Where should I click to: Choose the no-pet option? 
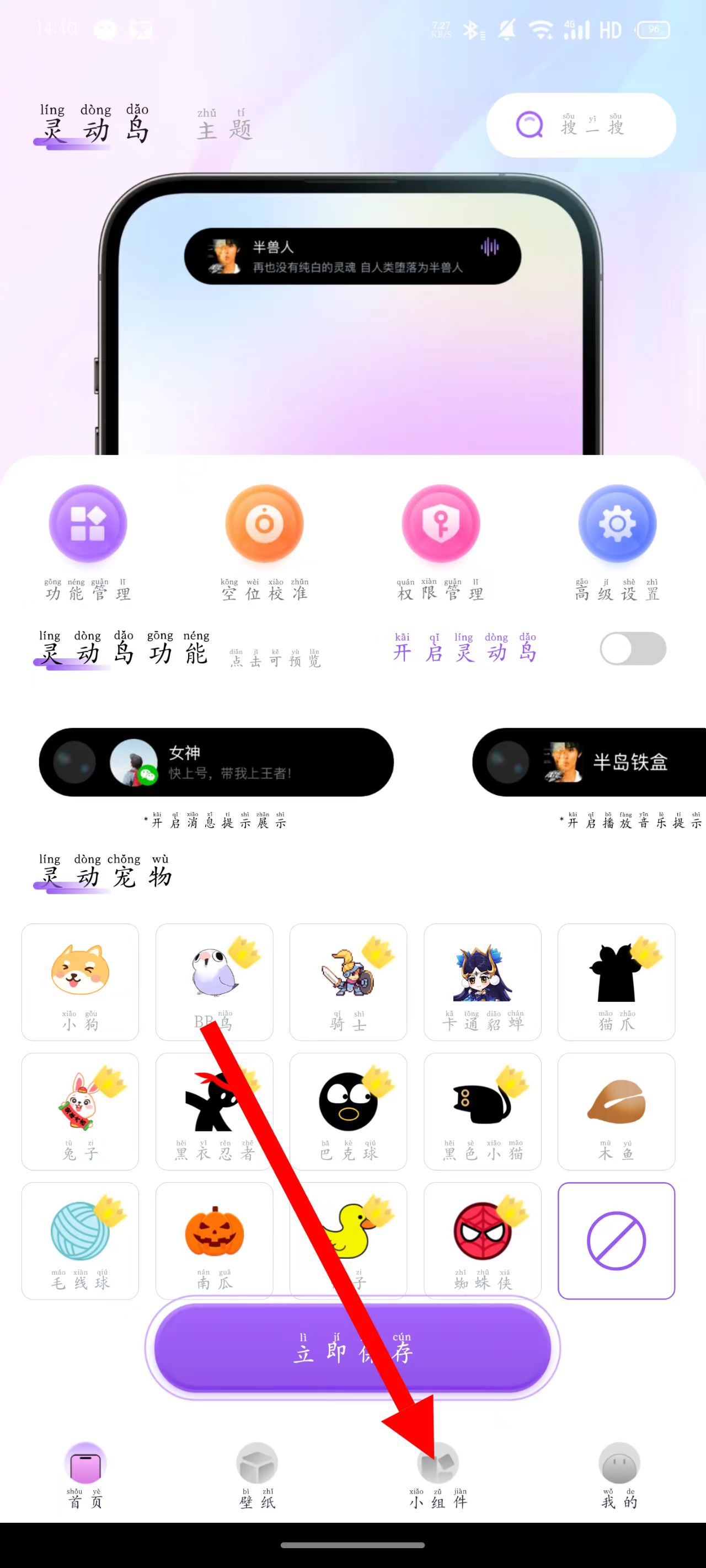616,1241
